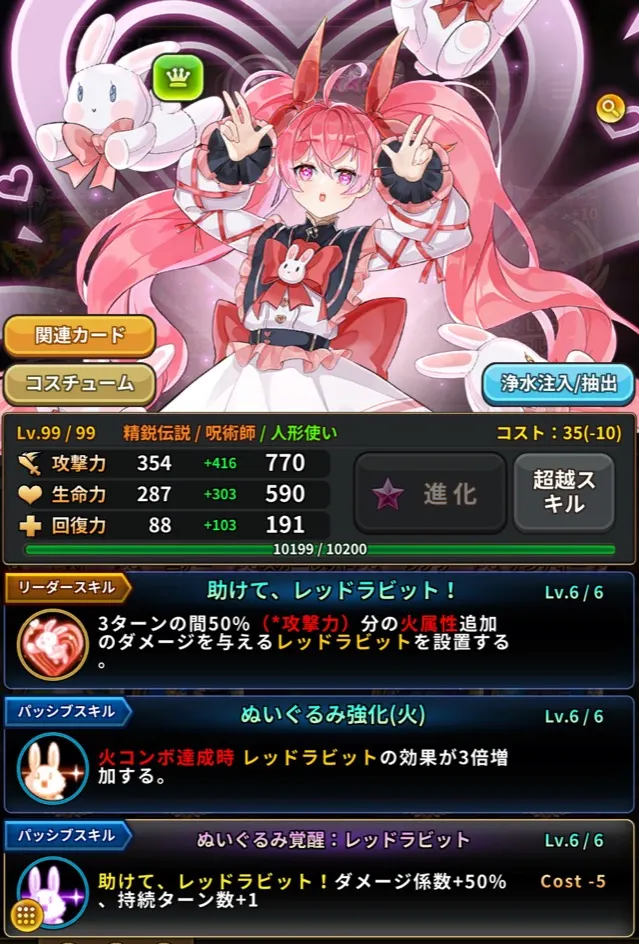The width and height of the screenshot is (639, 944).
Task: Tap the green crown badge icon
Action: pyautogui.click(x=178, y=78)
